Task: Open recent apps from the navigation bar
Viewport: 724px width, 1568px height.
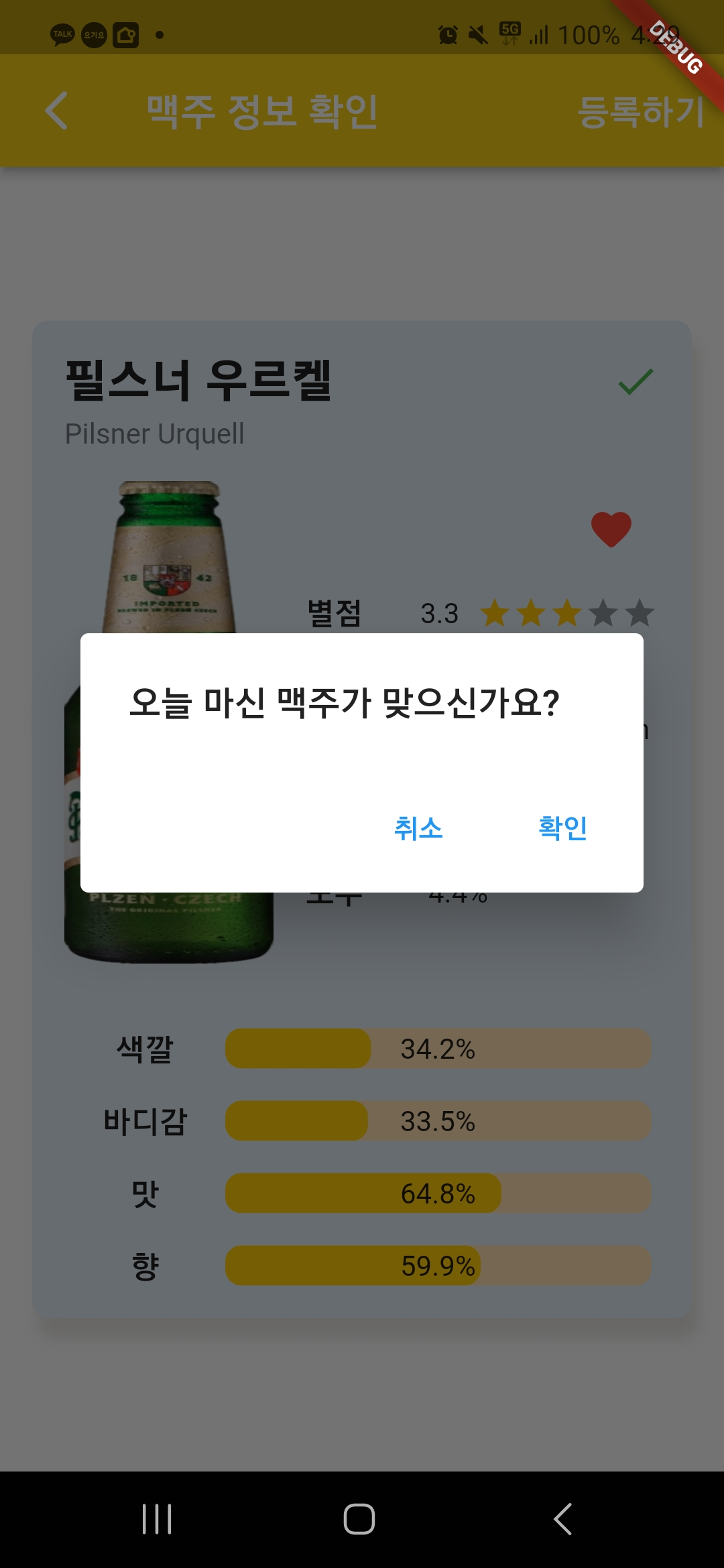Action: pos(157,1518)
